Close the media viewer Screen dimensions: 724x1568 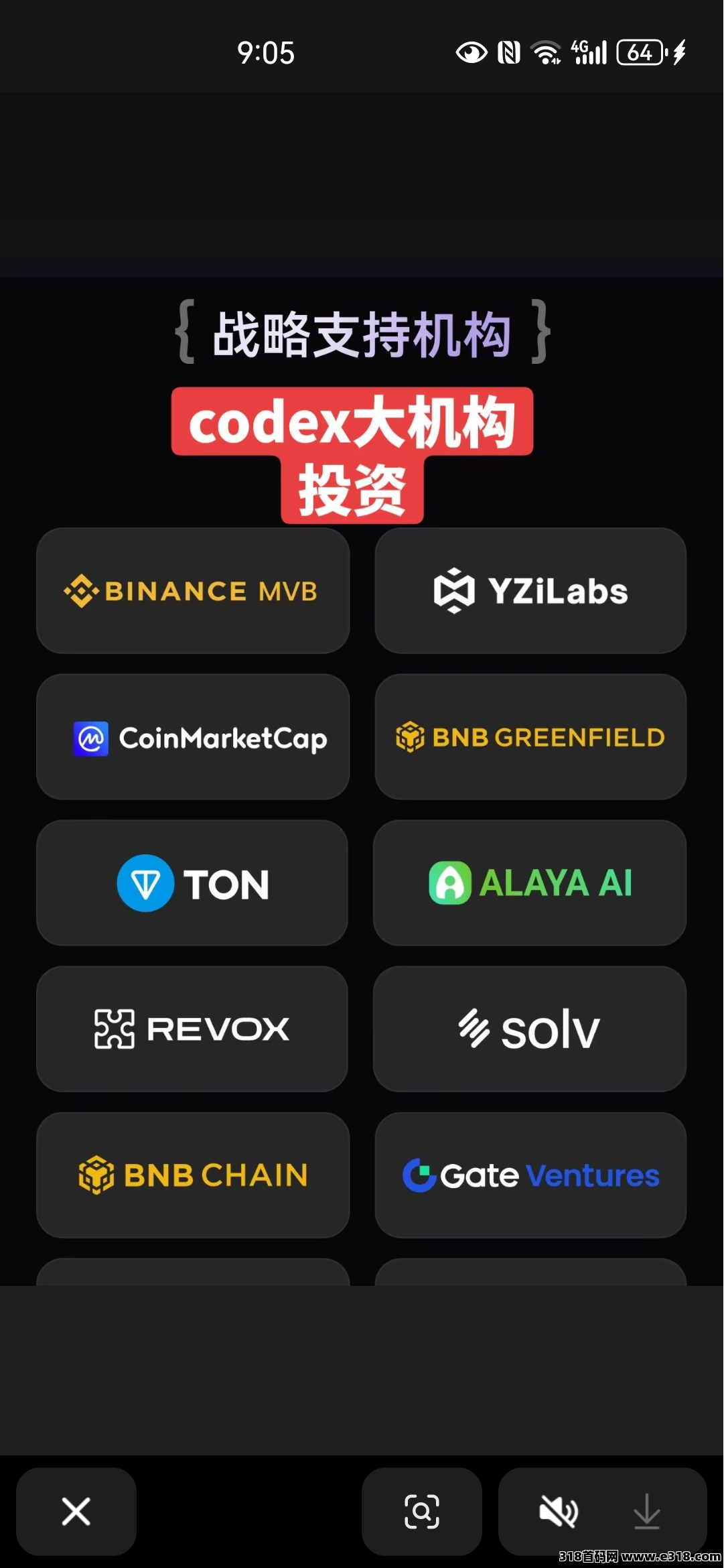pyautogui.click(x=76, y=1511)
